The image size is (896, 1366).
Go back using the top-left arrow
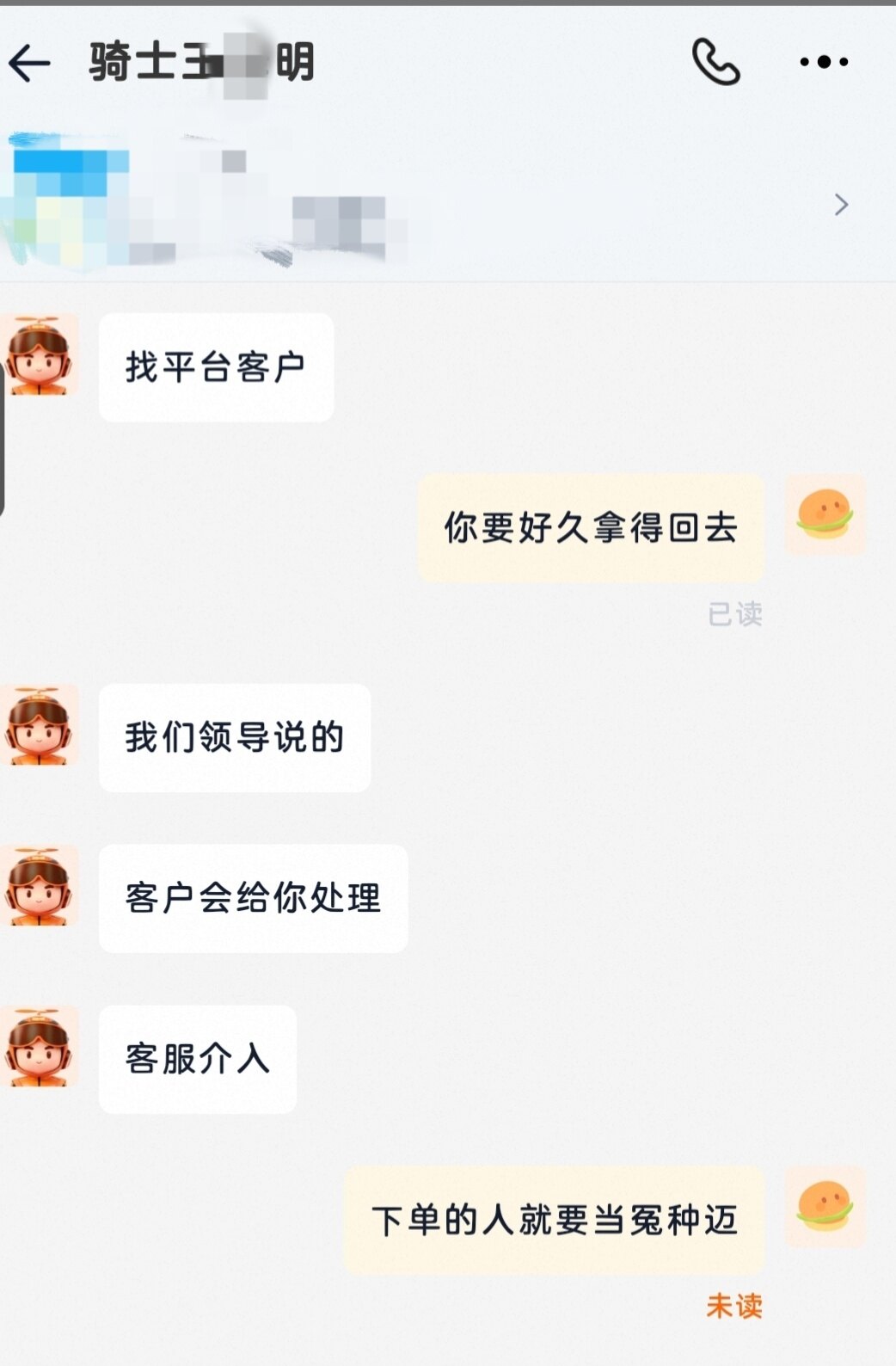30,63
